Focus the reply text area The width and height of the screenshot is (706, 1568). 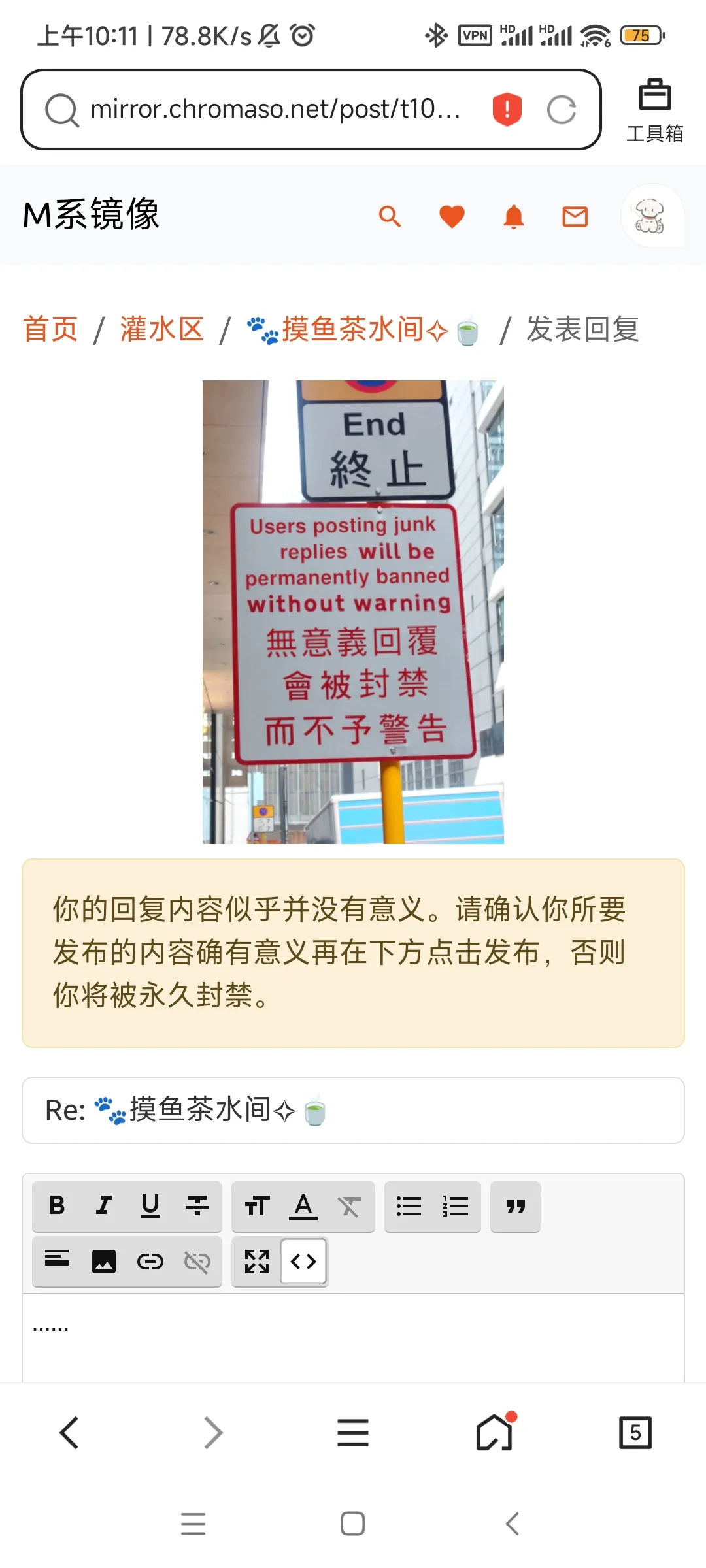point(353,1339)
